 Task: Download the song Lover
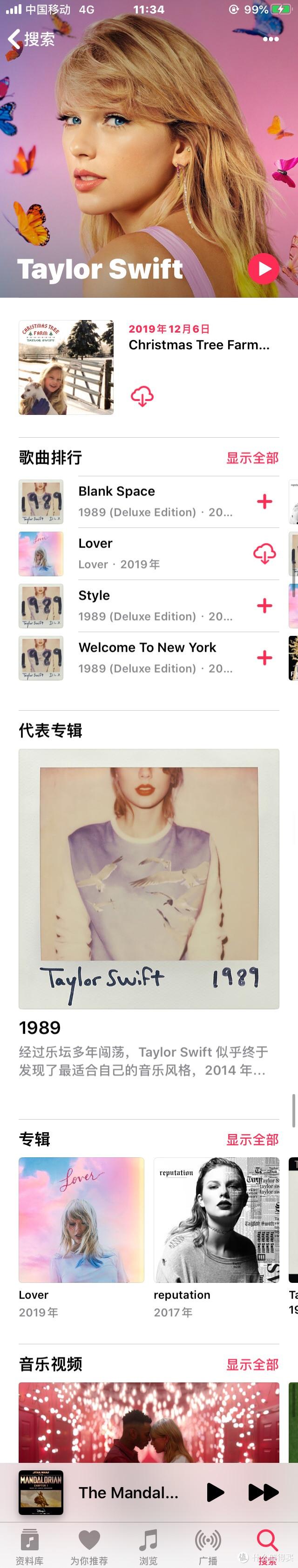[264, 554]
